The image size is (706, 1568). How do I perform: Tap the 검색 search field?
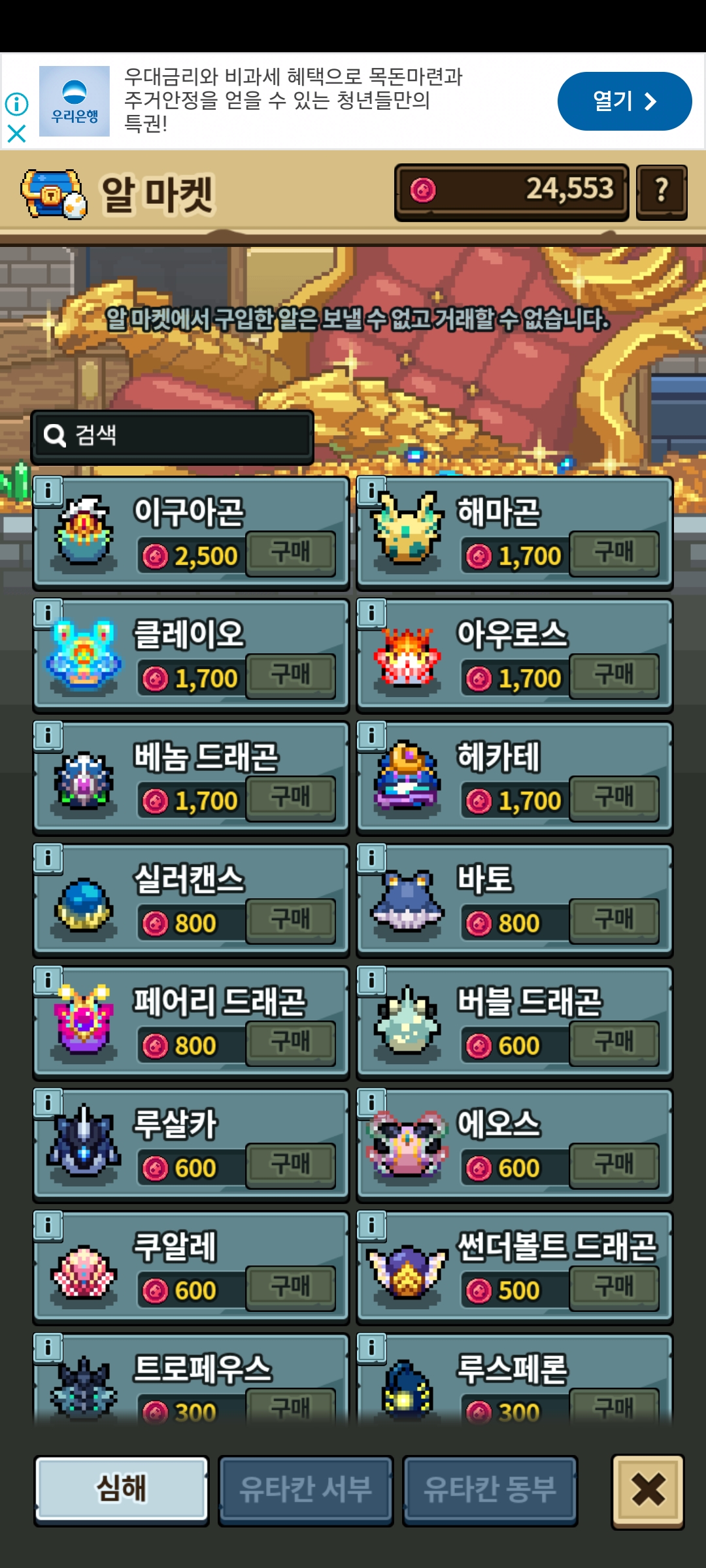(x=173, y=436)
